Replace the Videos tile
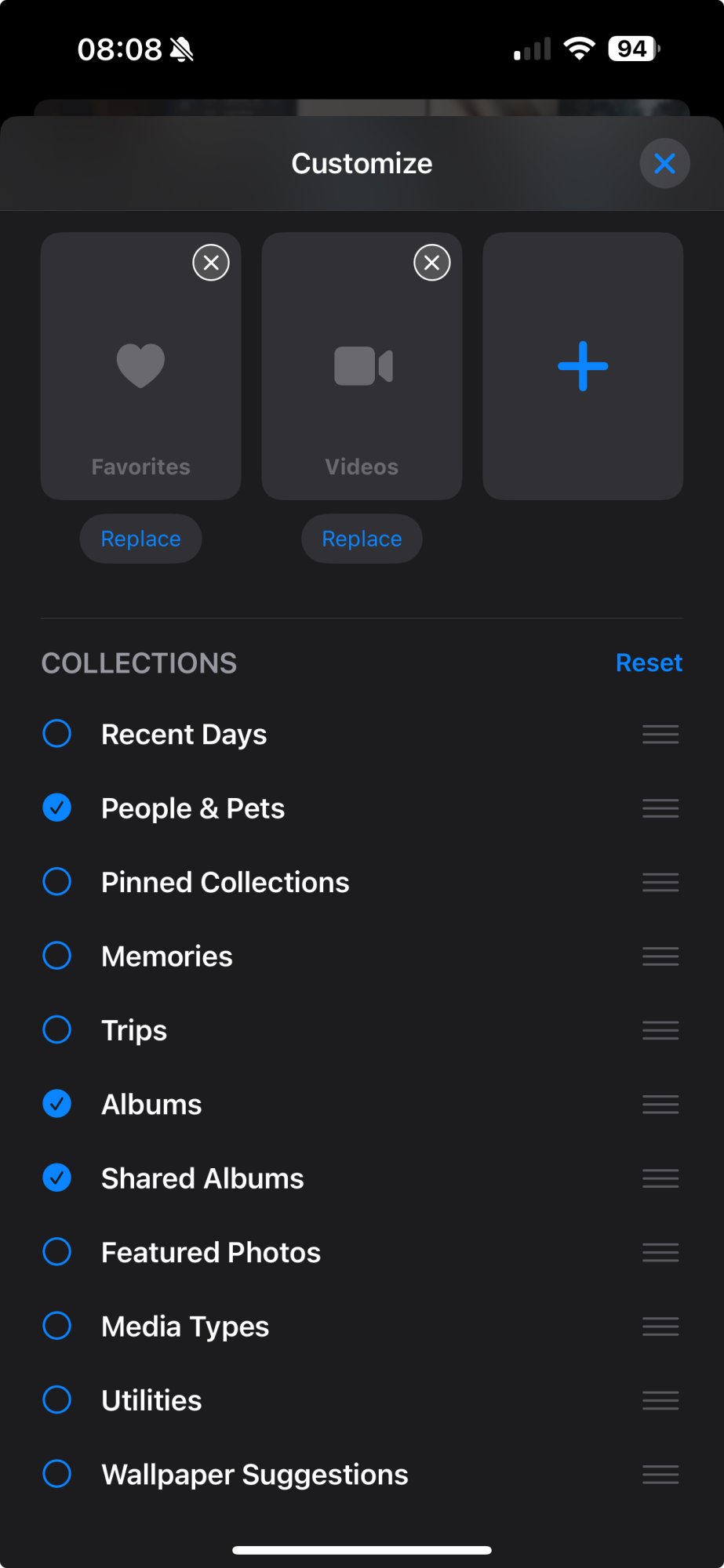Viewport: 724px width, 1568px height. click(362, 539)
